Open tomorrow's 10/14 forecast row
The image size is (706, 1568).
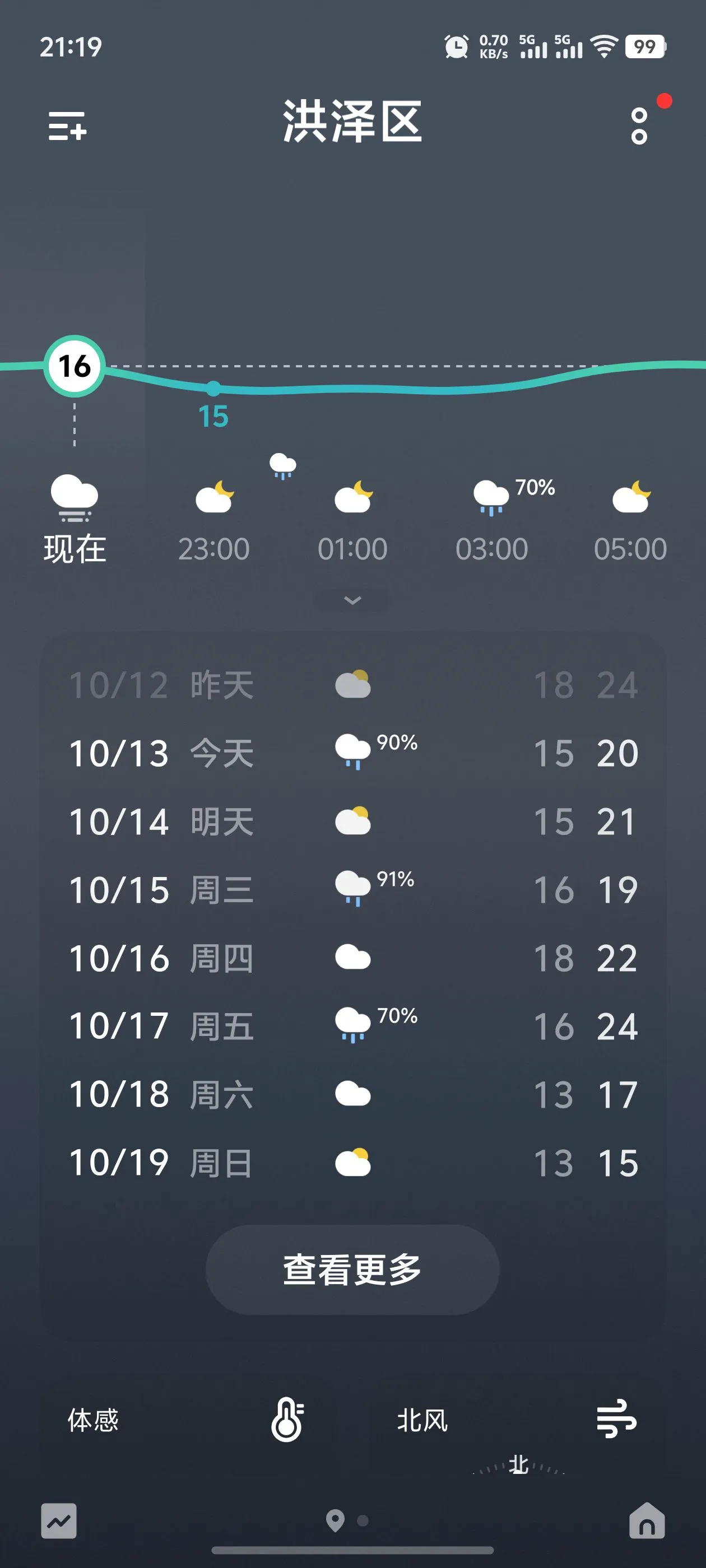click(352, 822)
